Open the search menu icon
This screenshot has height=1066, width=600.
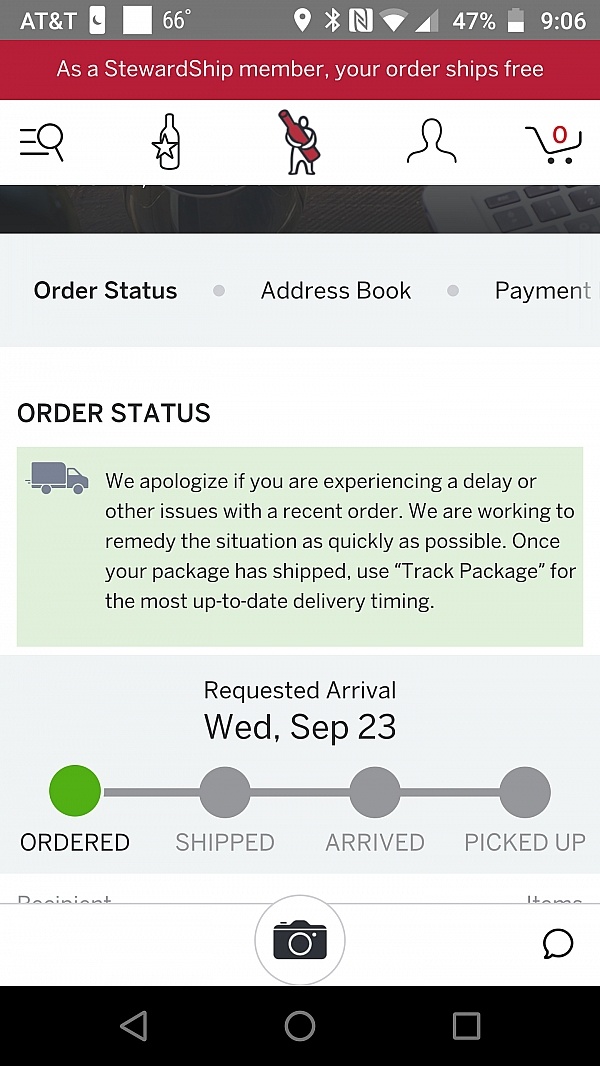42,143
